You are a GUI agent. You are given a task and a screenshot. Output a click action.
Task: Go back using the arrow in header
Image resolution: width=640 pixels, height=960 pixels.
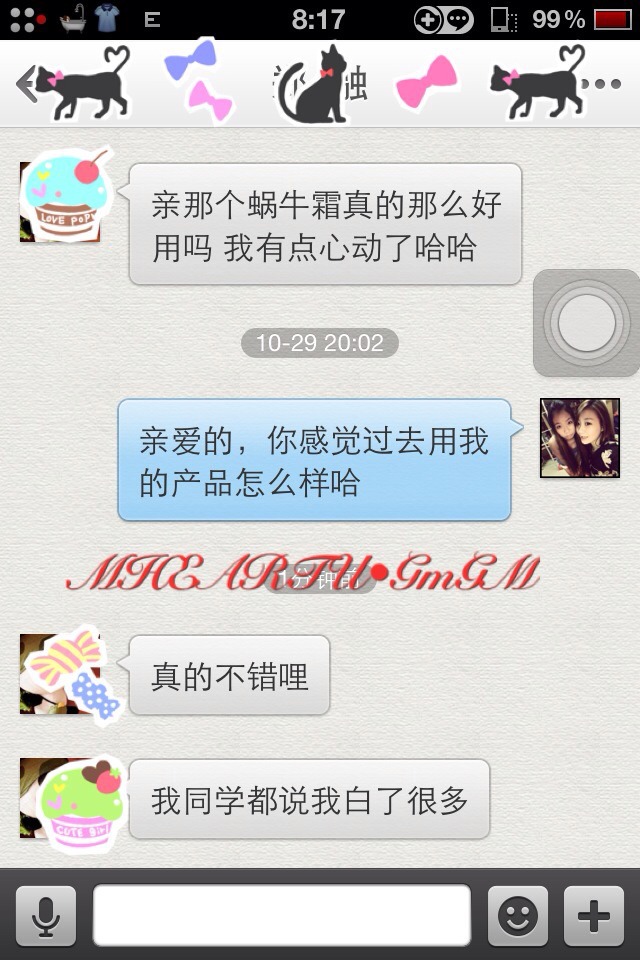(x=26, y=84)
